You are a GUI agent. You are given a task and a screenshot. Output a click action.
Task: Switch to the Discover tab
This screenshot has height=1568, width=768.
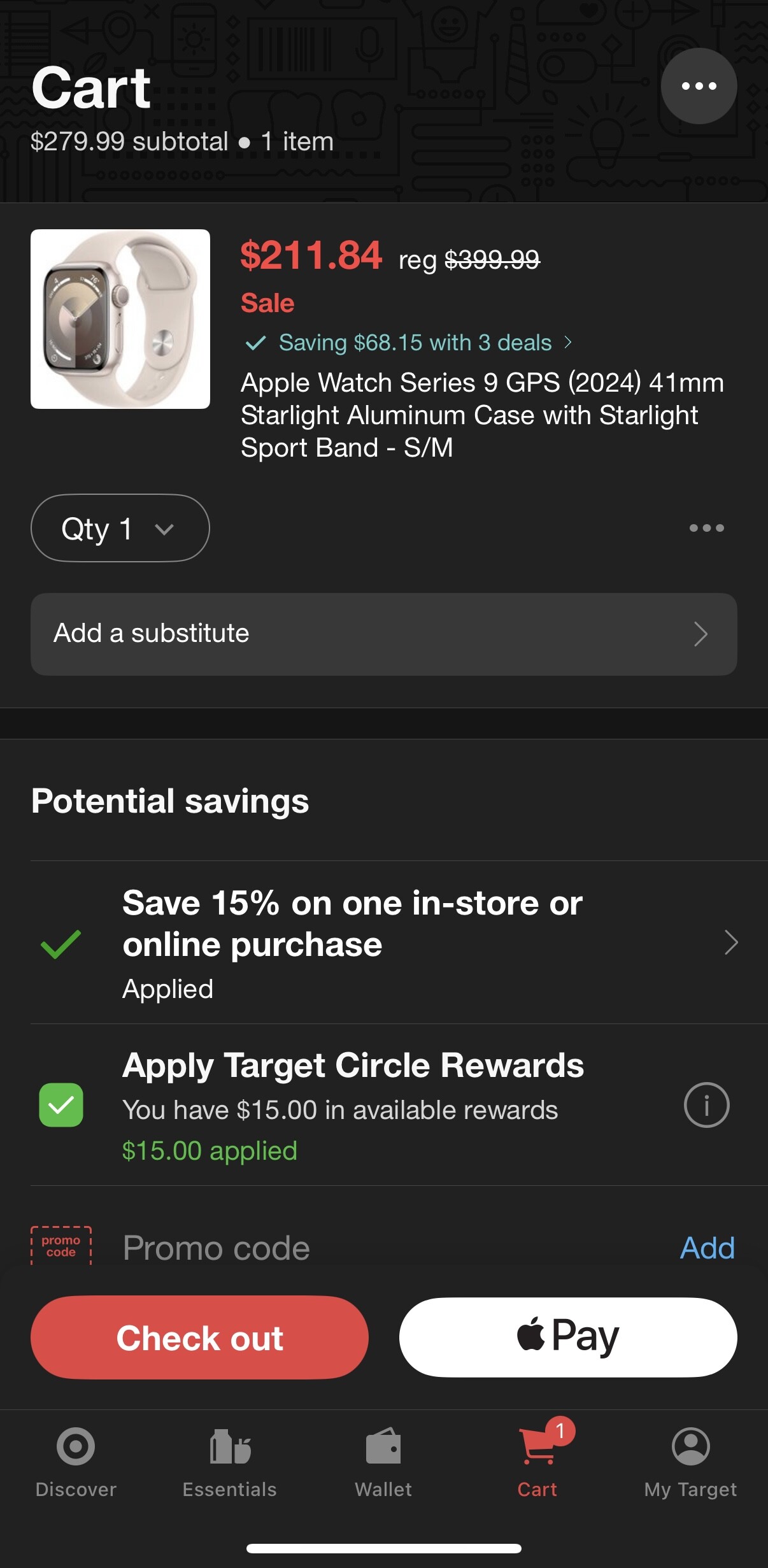[76, 1462]
